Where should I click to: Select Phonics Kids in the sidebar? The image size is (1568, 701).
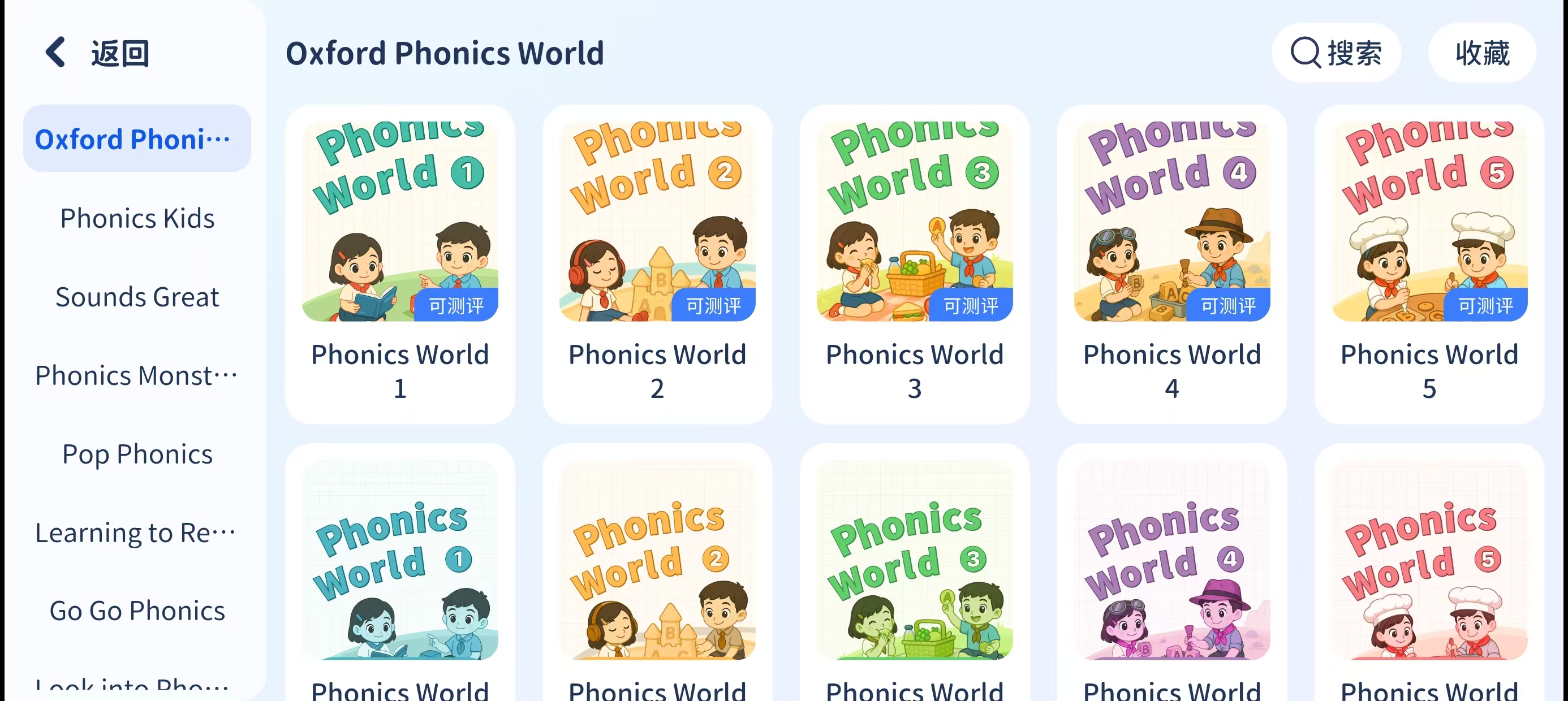point(137,218)
